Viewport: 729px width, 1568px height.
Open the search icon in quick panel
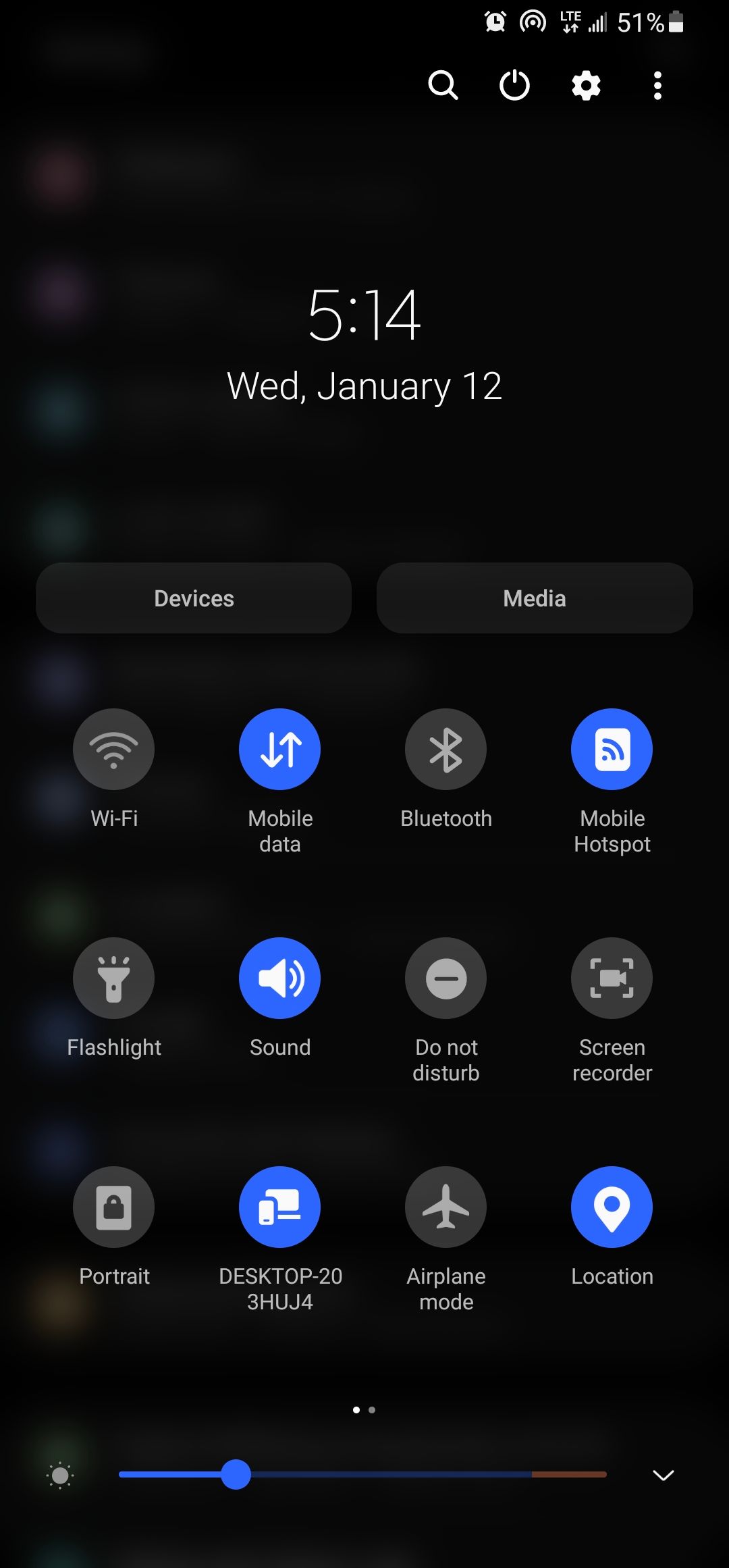[443, 86]
